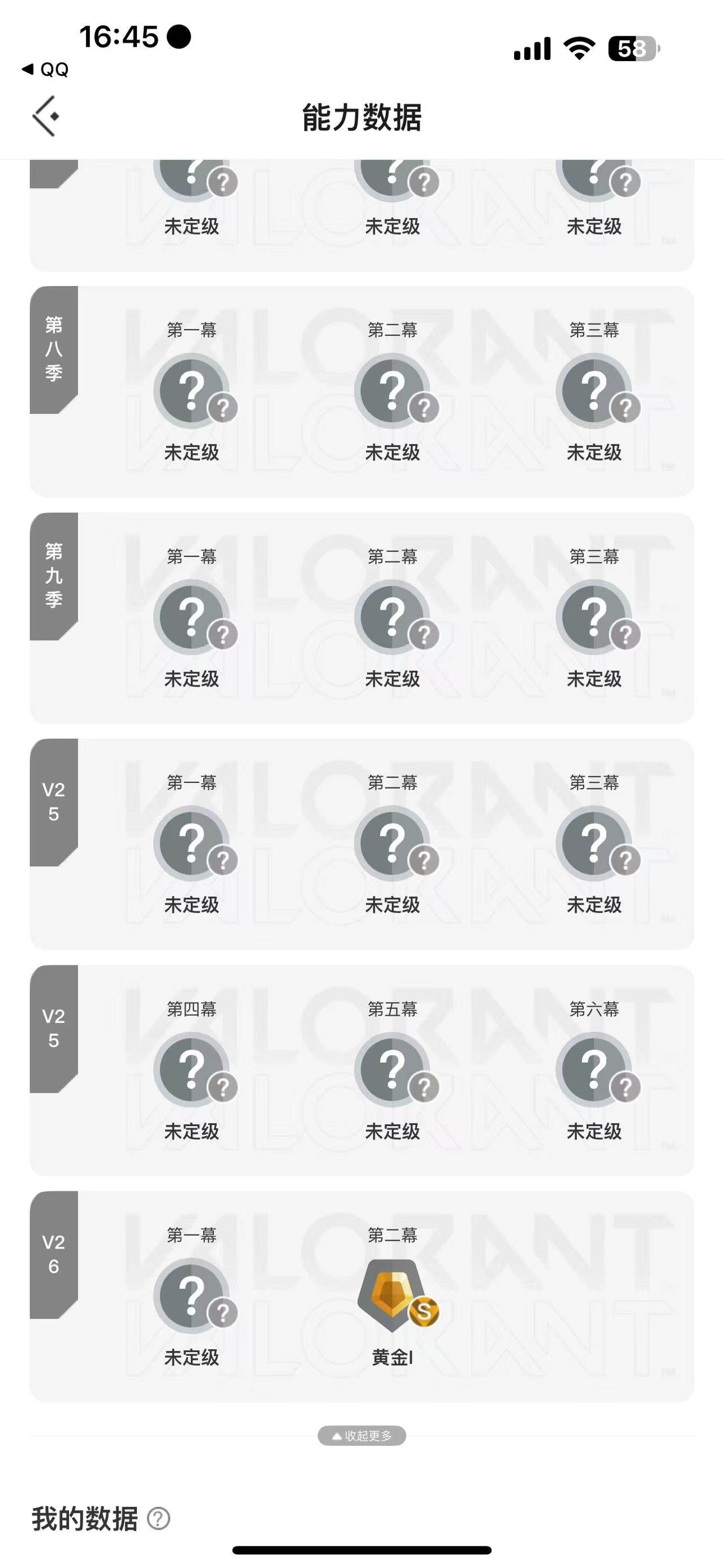View the V25 第一幕 unranked rank icon
This screenshot has width=724, height=1568.
[x=192, y=842]
